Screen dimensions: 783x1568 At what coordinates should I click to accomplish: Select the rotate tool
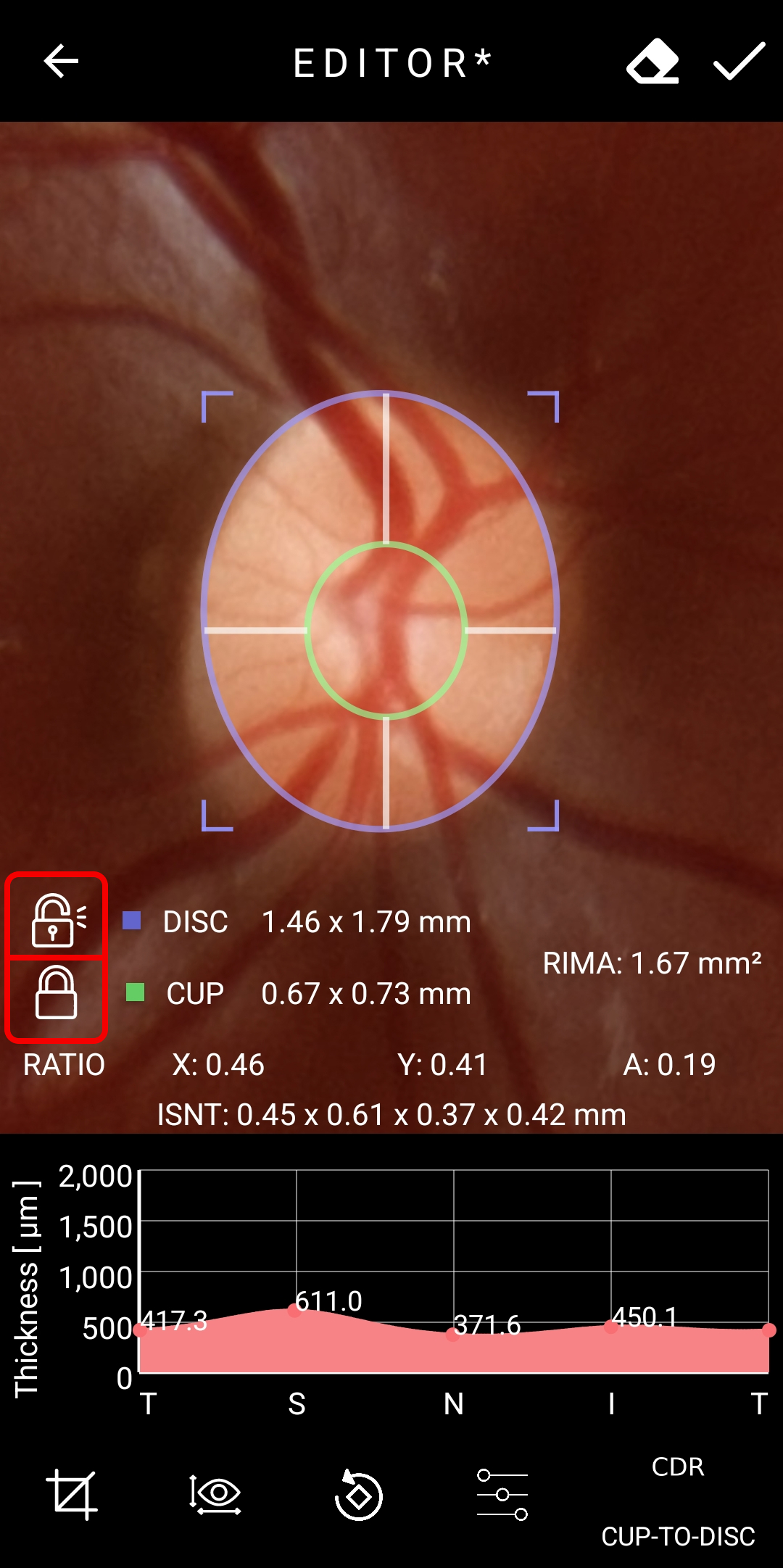pos(358,1496)
